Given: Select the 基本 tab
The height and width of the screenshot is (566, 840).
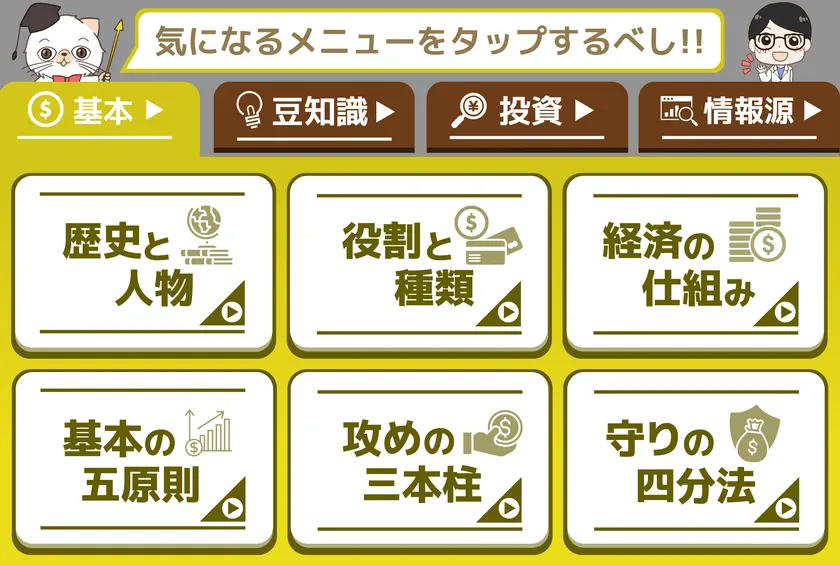Looking at the screenshot, I should coord(95,112).
